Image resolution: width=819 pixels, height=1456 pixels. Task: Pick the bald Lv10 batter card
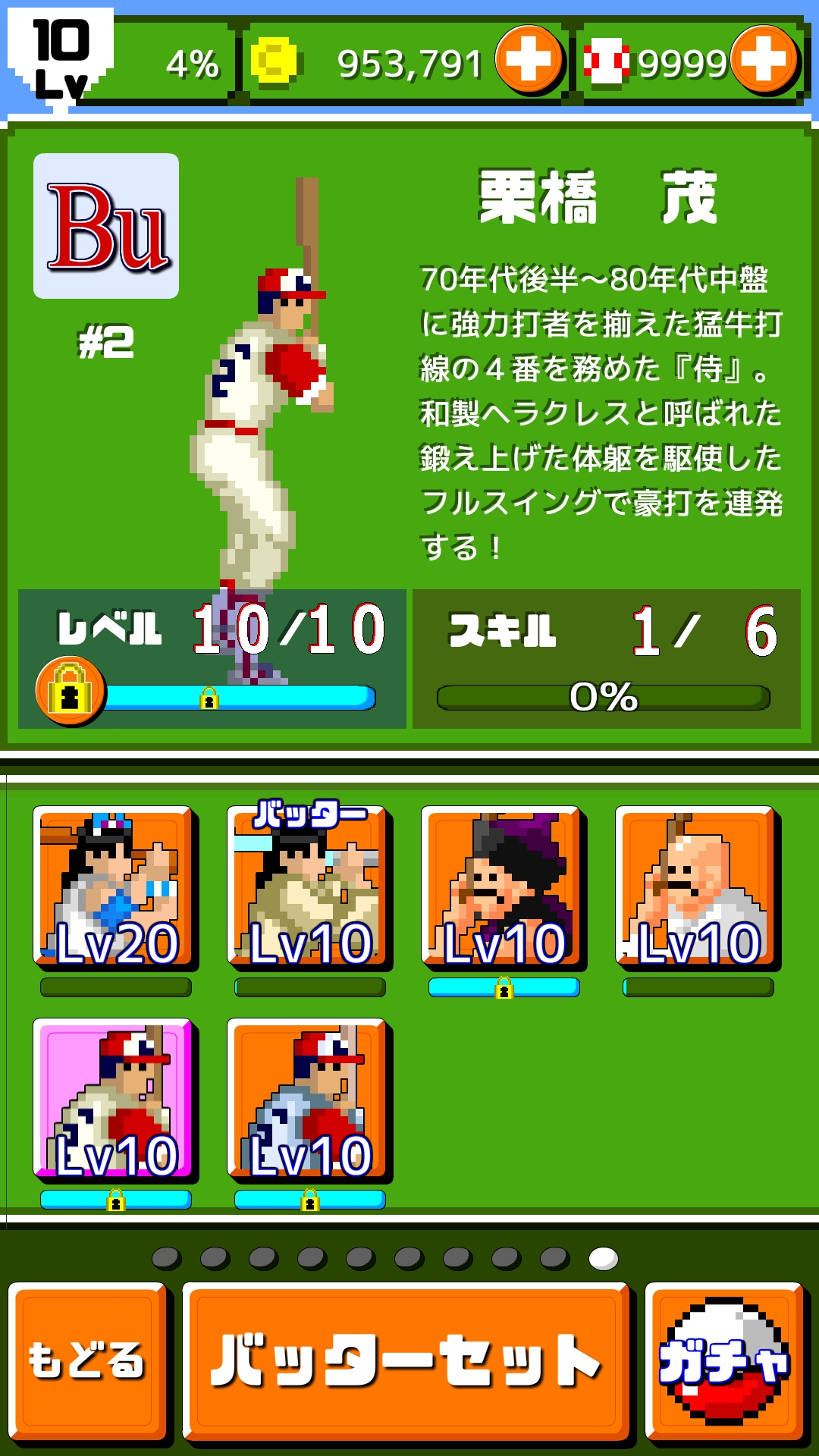pyautogui.click(x=698, y=888)
